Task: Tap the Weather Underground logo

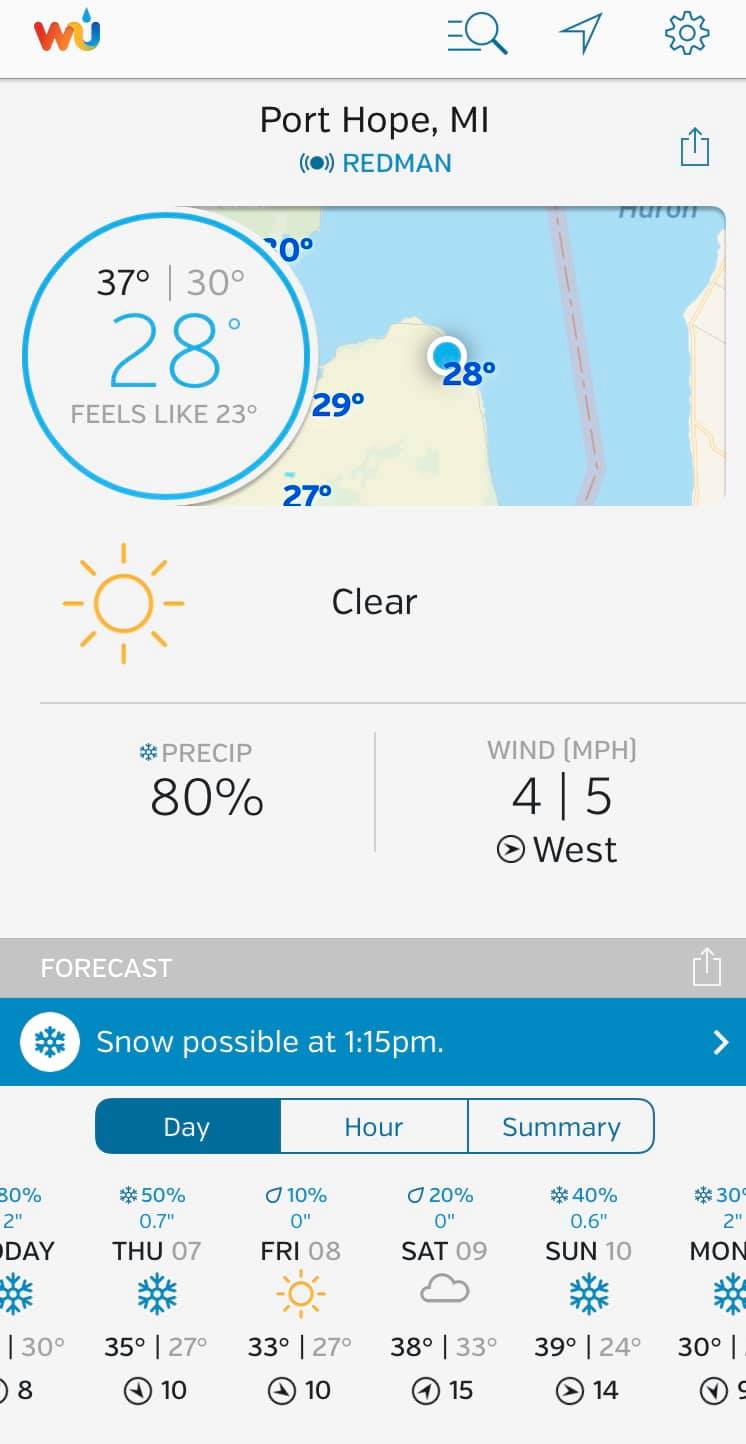Action: [67, 34]
